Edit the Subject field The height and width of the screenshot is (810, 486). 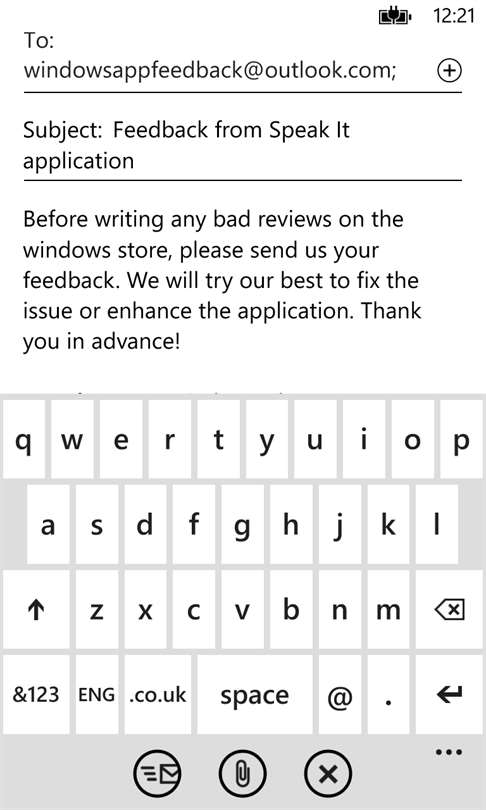point(243,145)
